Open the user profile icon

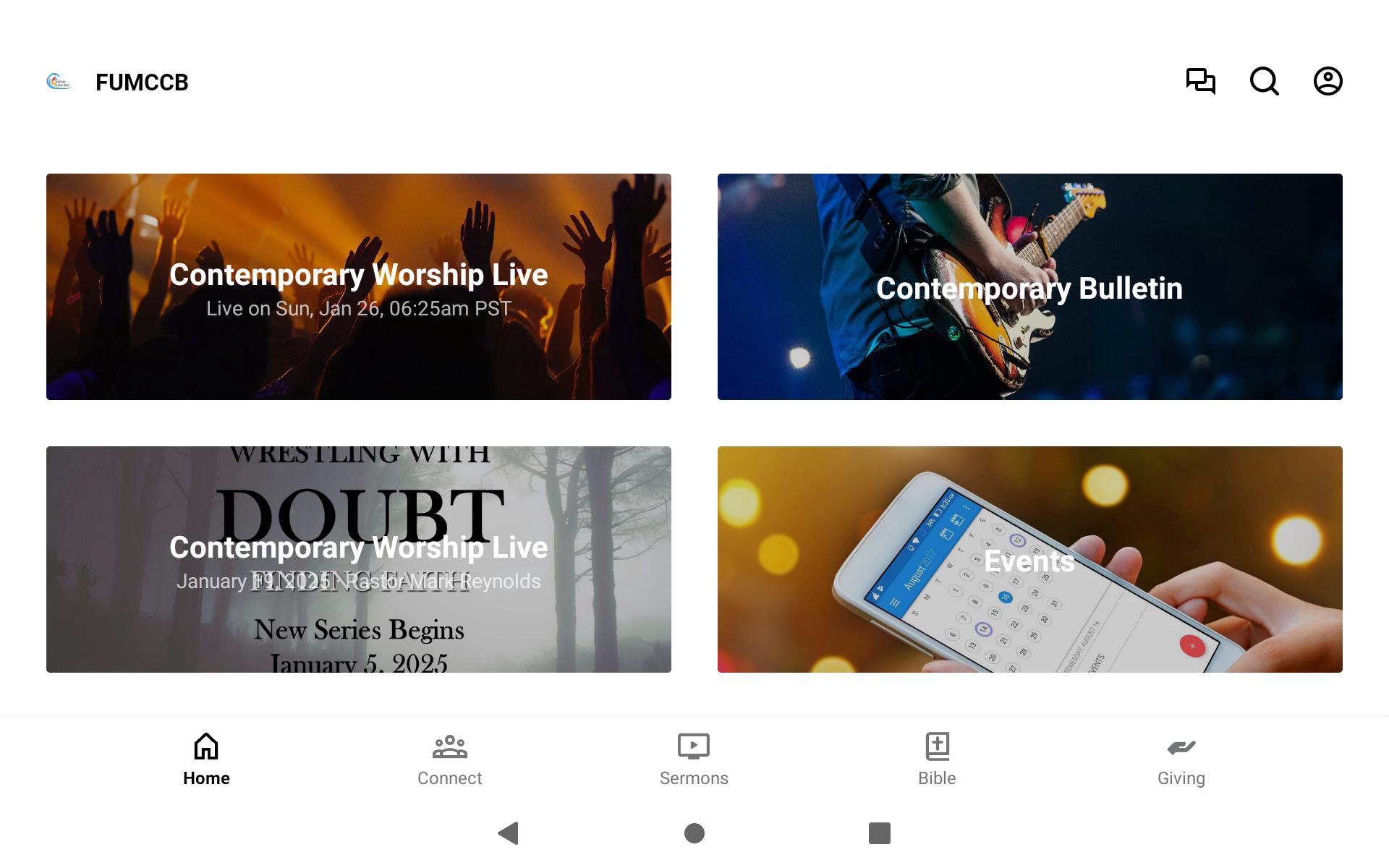point(1328,81)
